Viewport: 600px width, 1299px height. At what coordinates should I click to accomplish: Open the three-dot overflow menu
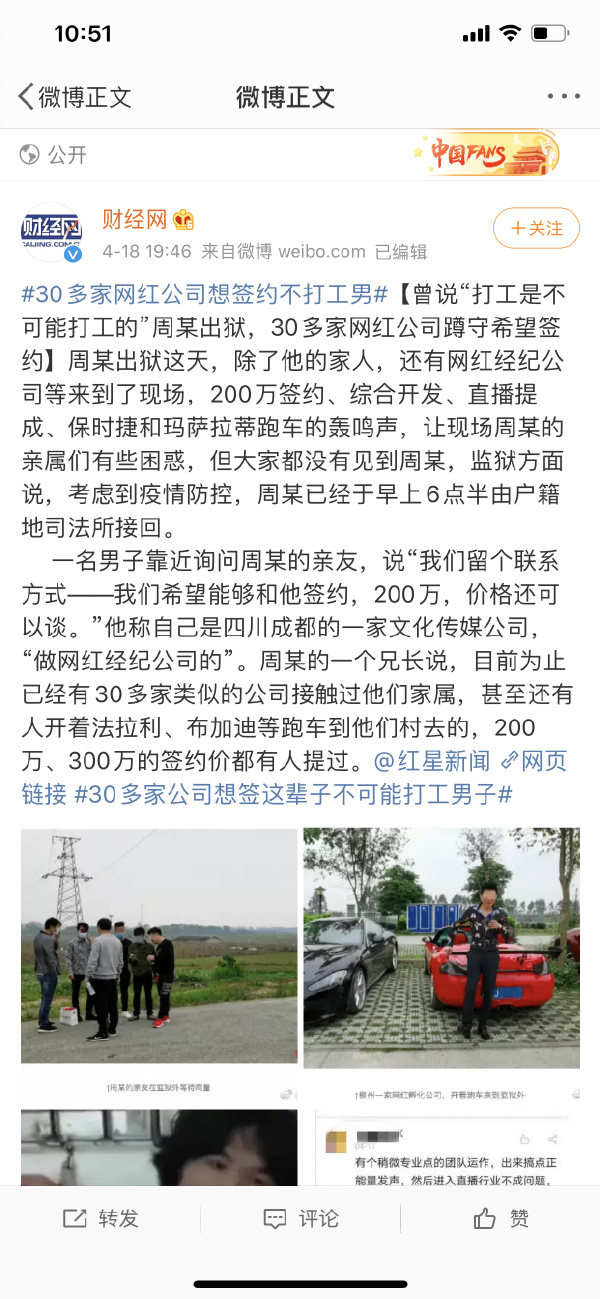coord(563,97)
